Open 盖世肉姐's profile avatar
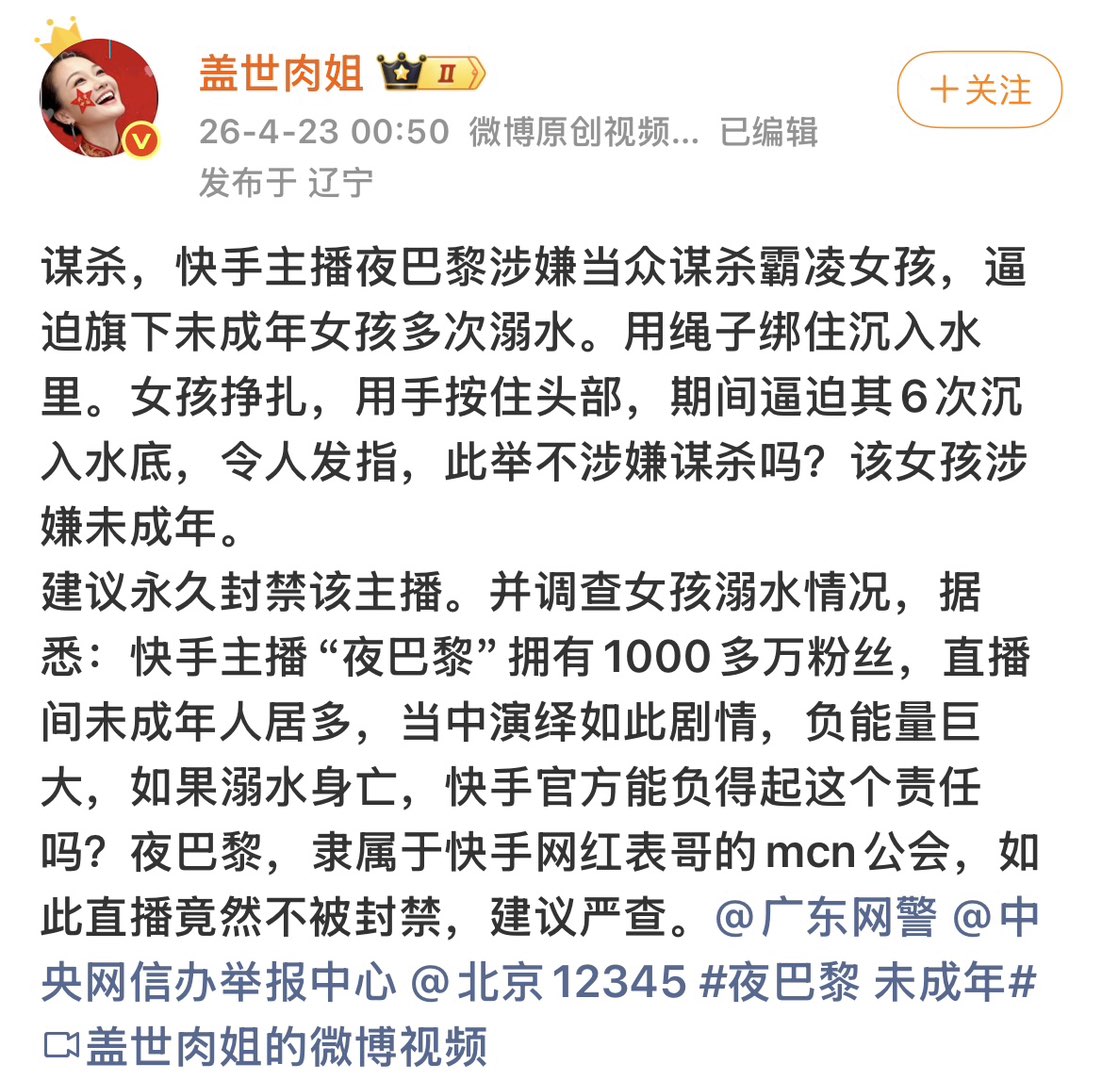The image size is (1102, 1080). [x=99, y=99]
